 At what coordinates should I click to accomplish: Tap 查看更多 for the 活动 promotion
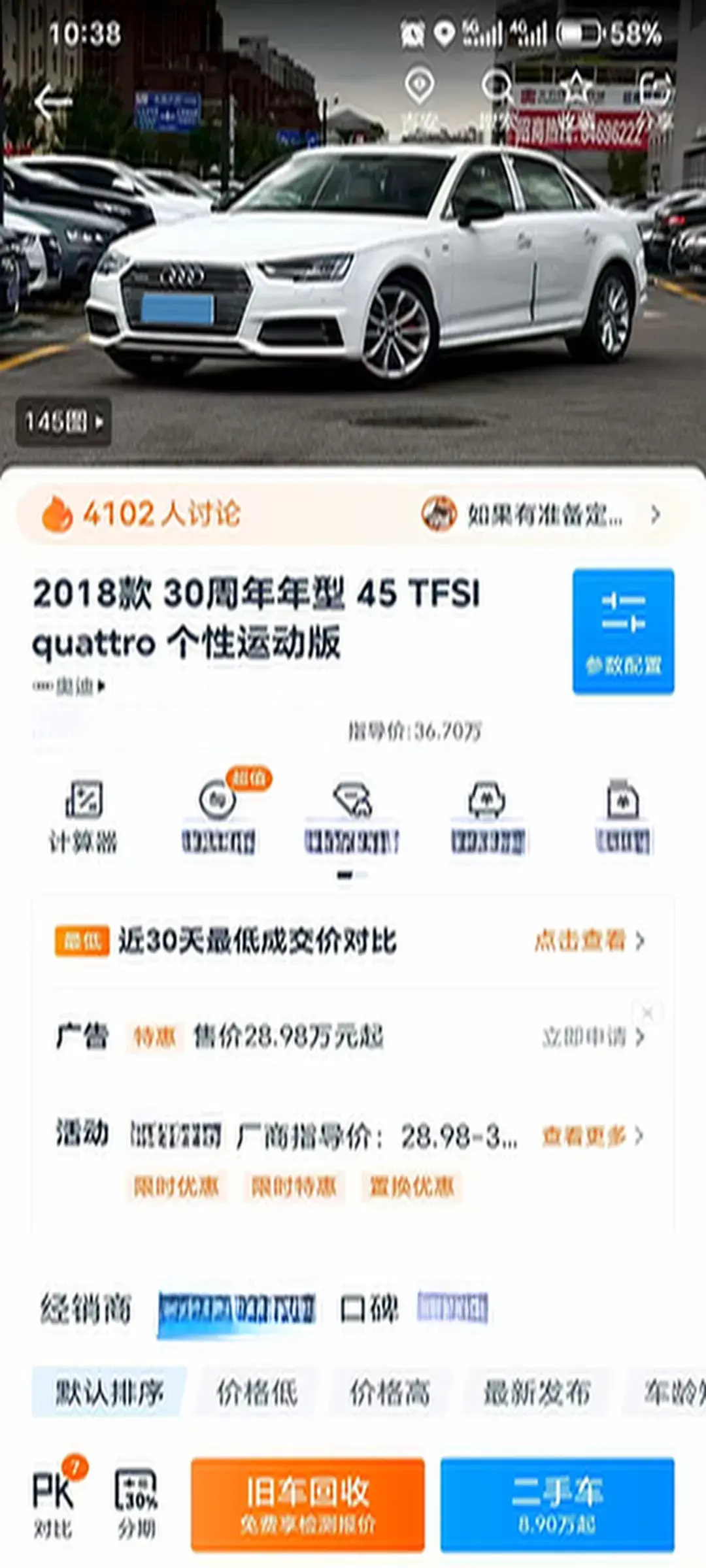[x=592, y=1136]
